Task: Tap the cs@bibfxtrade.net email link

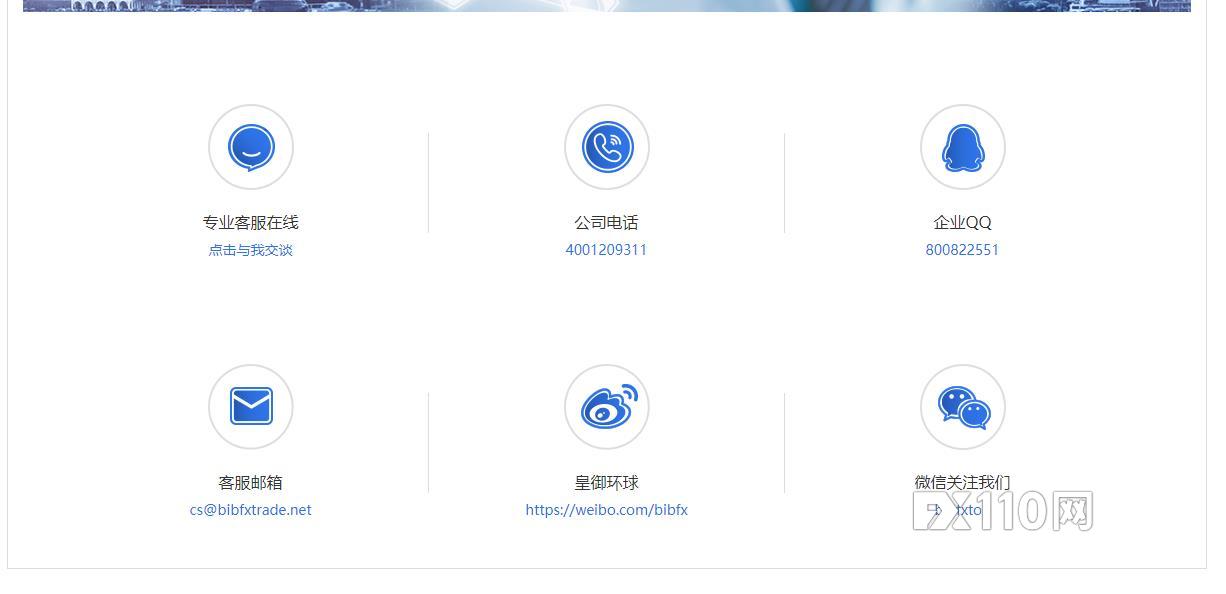Action: pyautogui.click(x=250, y=510)
